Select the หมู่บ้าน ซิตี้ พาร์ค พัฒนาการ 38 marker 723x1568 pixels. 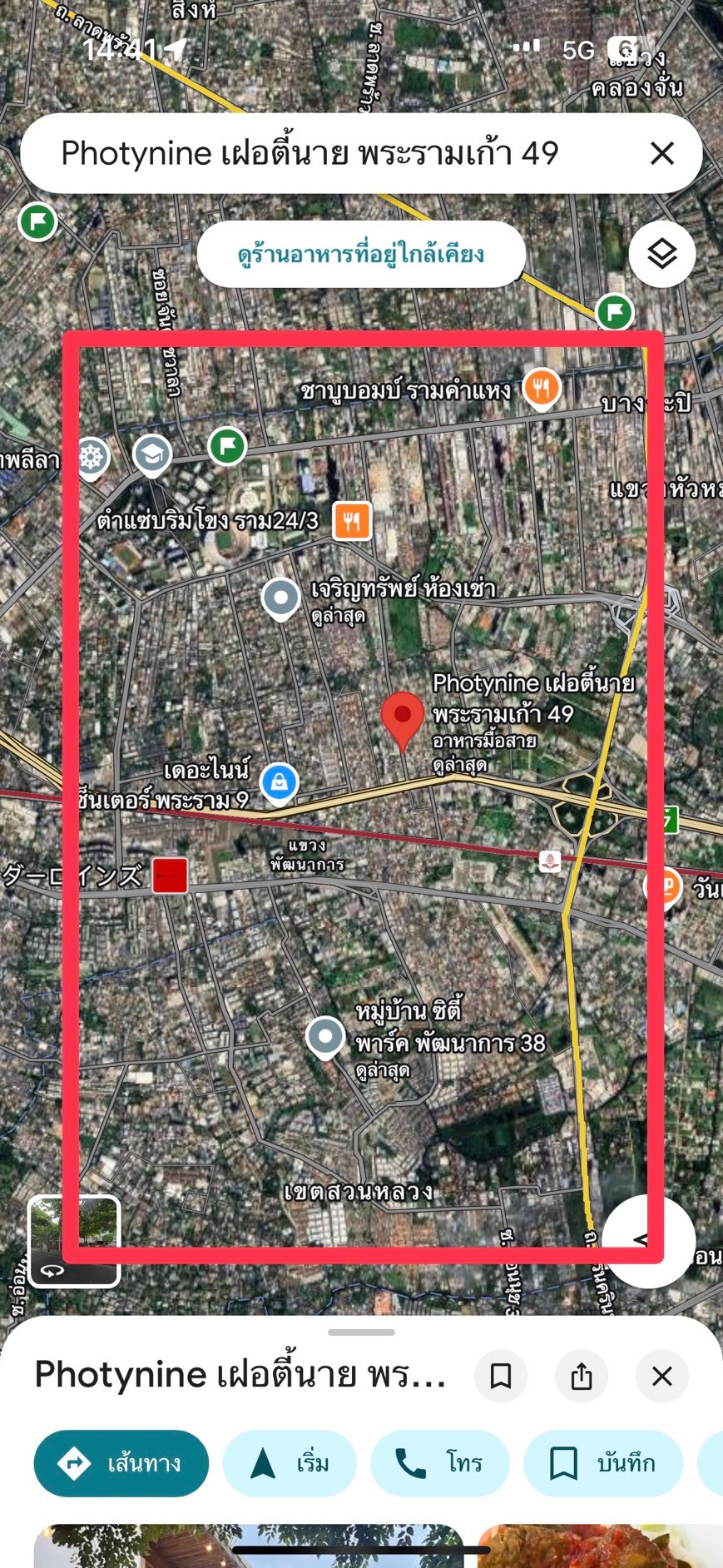(325, 1037)
